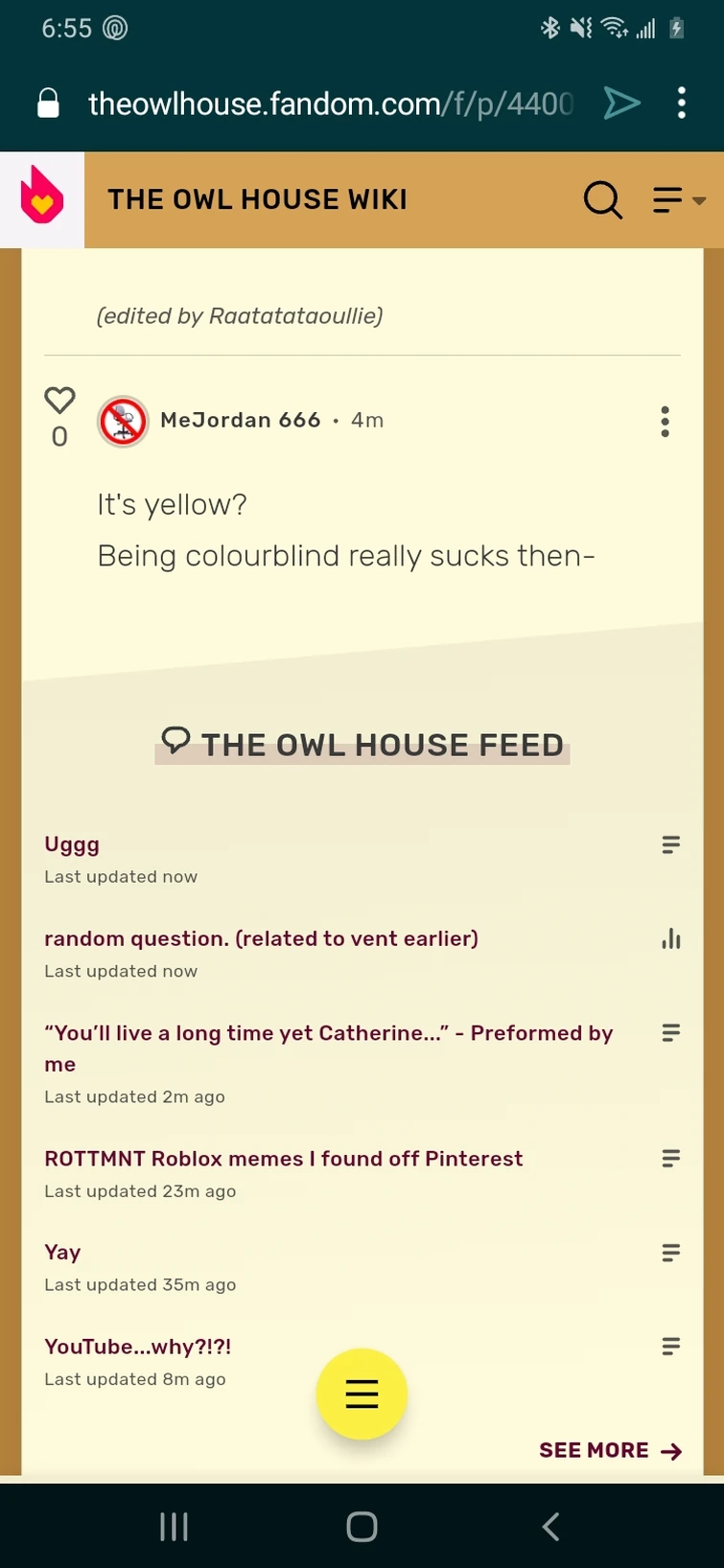
Task: Tap the send/share arrow in the address bar
Action: (621, 102)
